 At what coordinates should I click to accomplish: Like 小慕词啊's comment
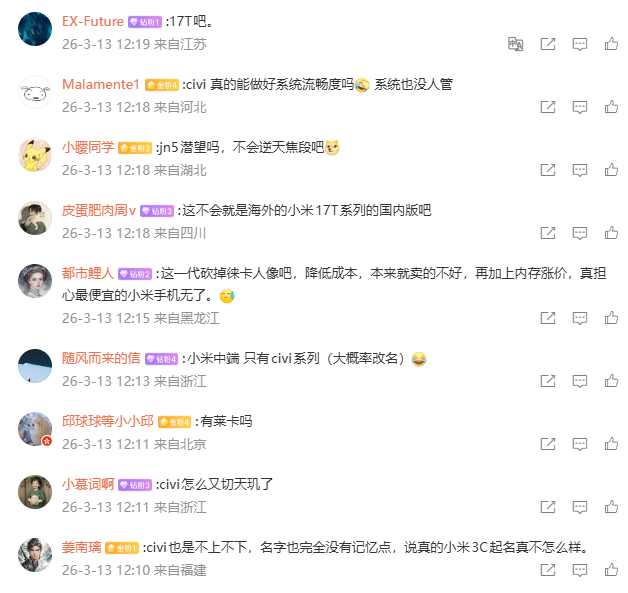click(x=611, y=507)
